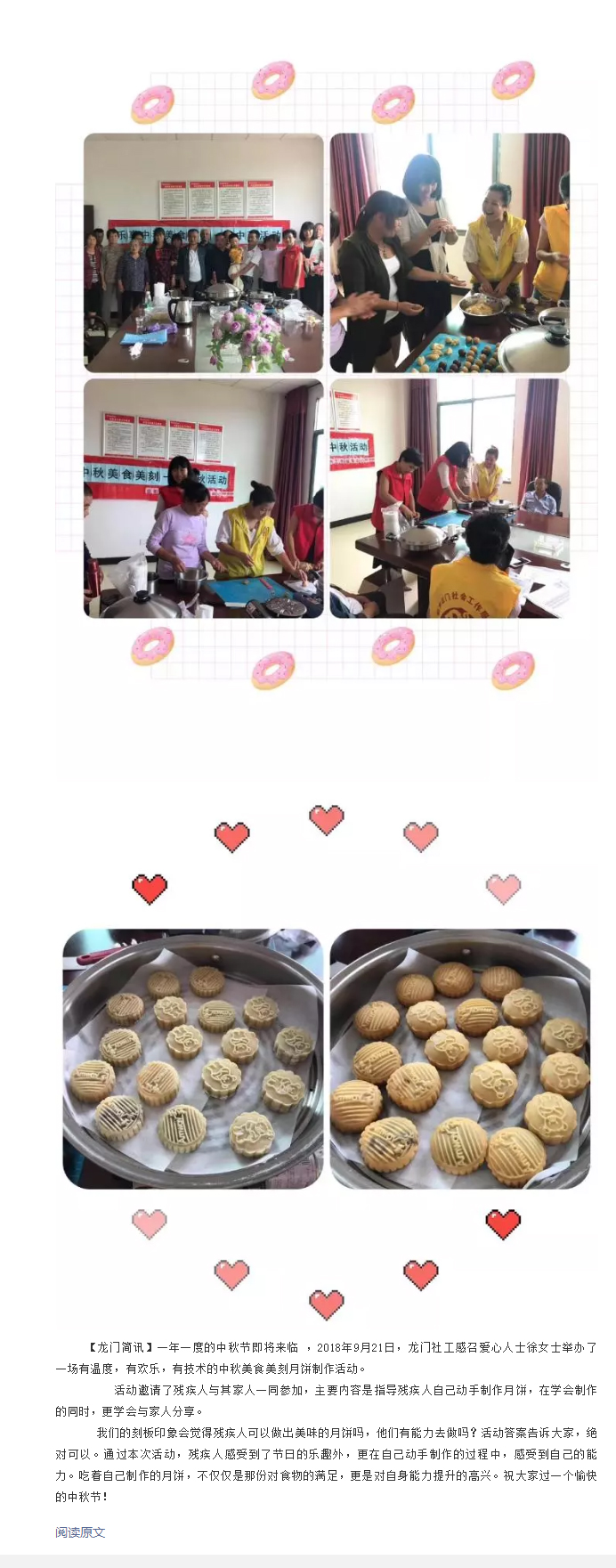Viewport: 616px width, 1568px height.
Task: Enlarge the mooncake trays photo
Action: tap(326, 1059)
